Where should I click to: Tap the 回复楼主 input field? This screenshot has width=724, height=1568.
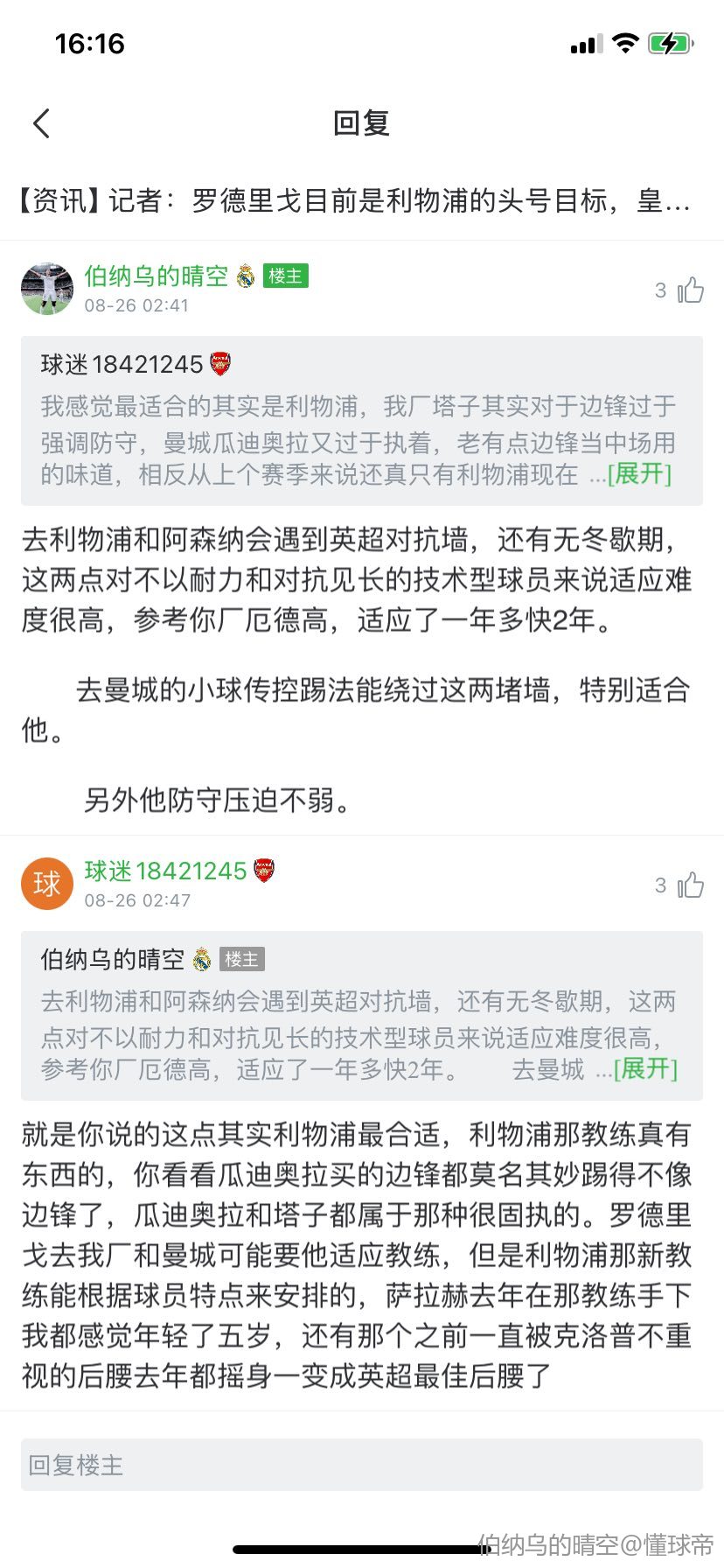(361, 1465)
